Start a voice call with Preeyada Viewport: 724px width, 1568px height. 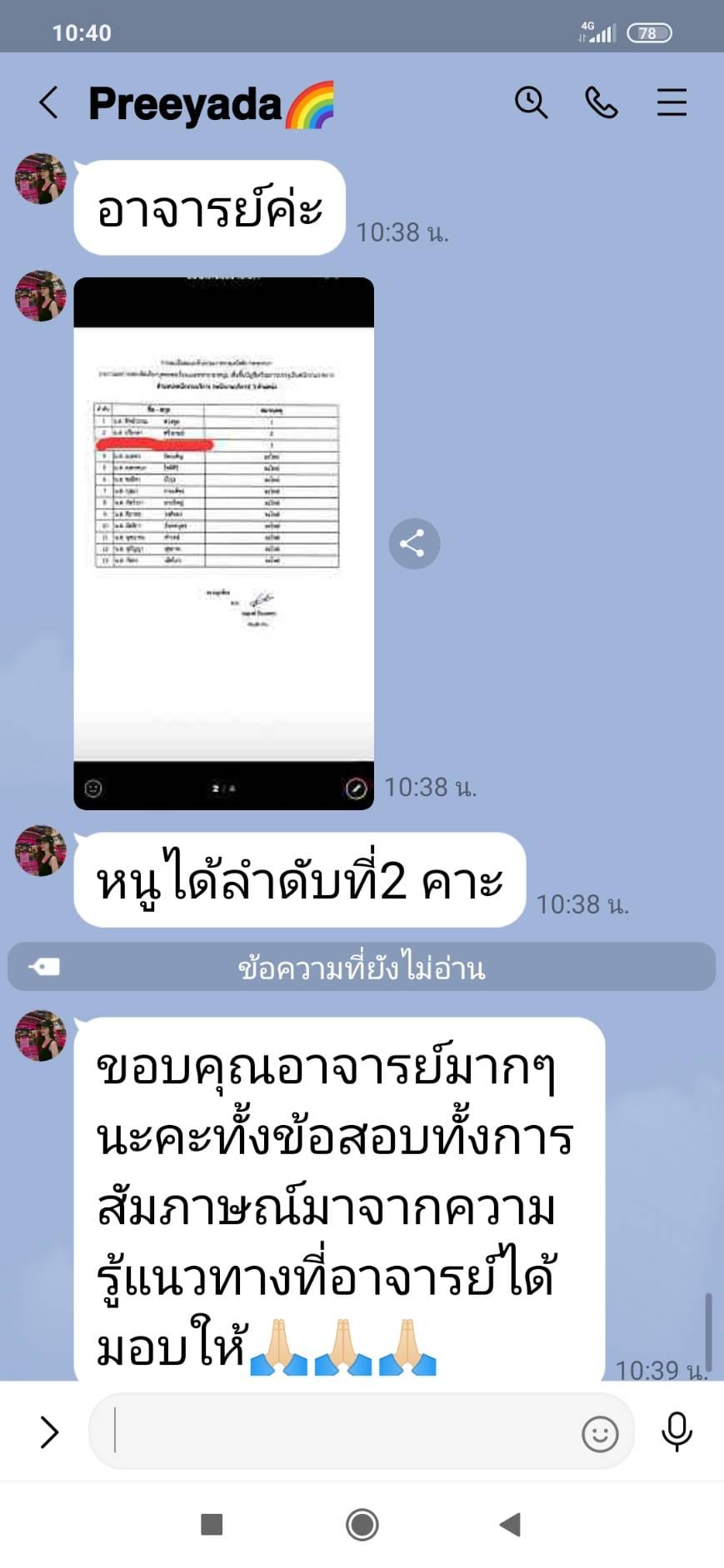coord(601,102)
